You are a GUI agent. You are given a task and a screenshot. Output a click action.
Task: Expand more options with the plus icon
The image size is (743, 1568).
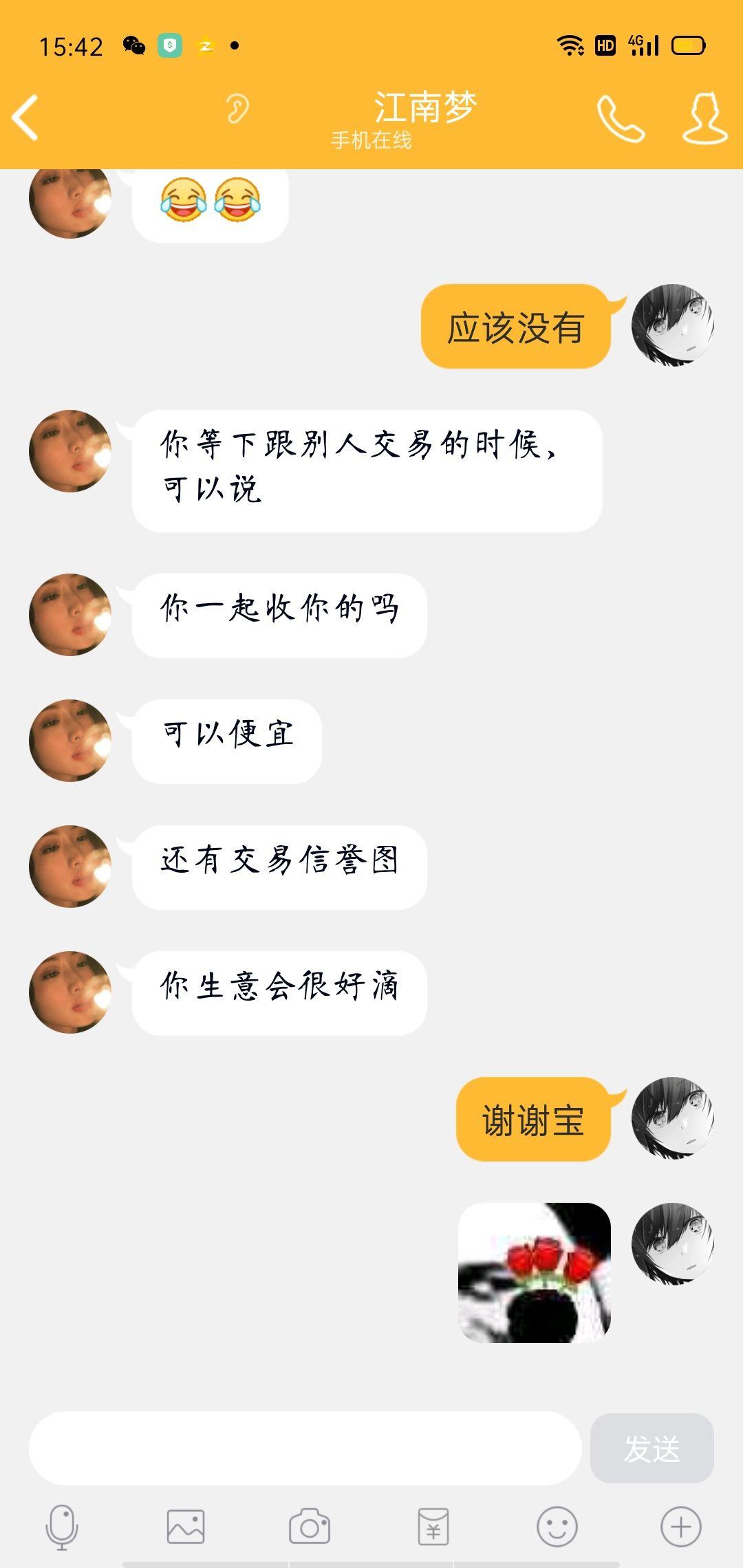pyautogui.click(x=680, y=1527)
